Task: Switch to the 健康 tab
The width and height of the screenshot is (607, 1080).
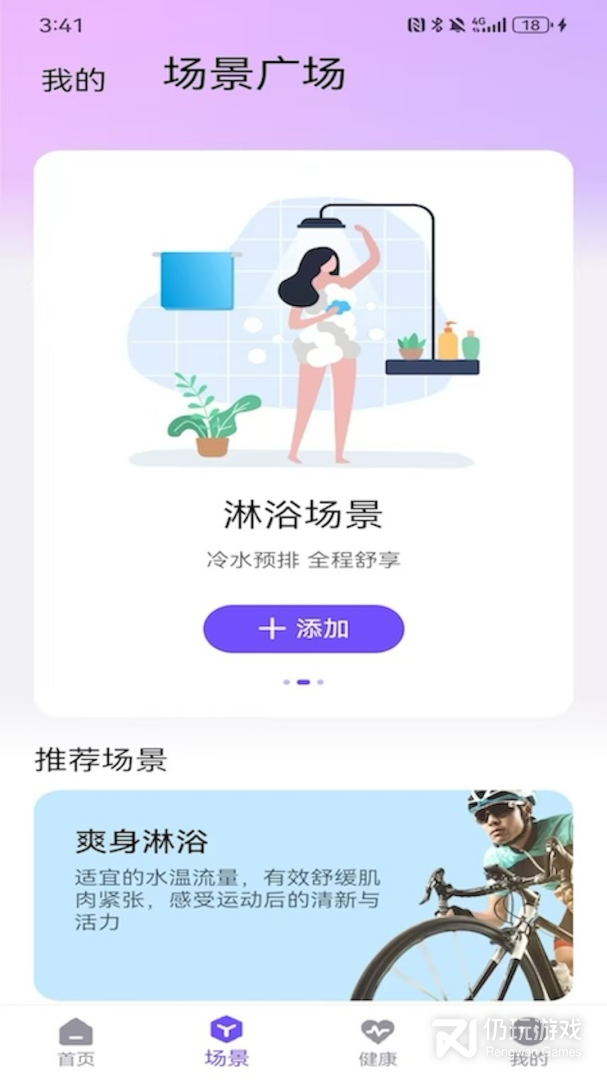Action: point(377,1041)
